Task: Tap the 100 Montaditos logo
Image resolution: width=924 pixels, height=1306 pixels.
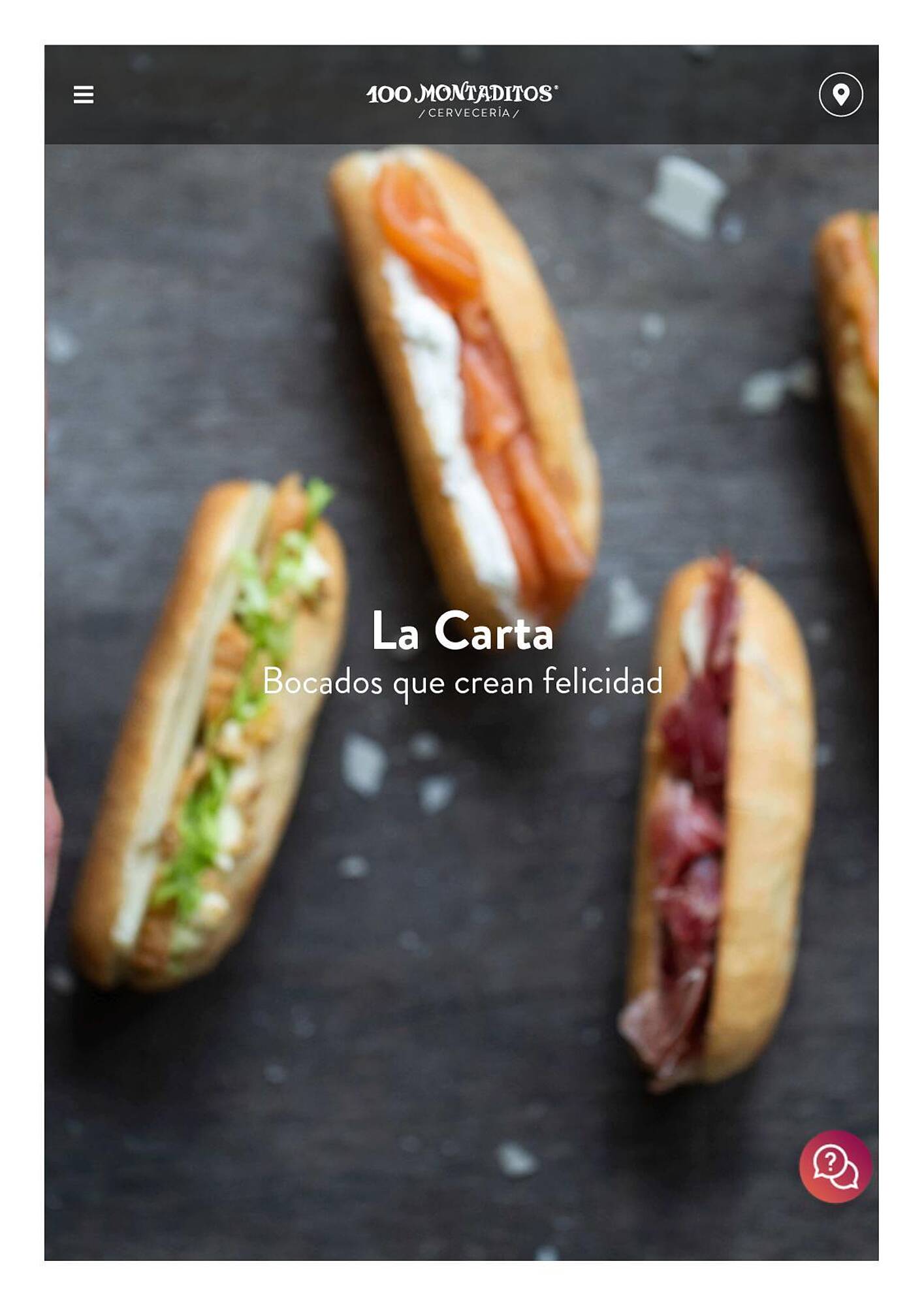Action: [x=462, y=100]
